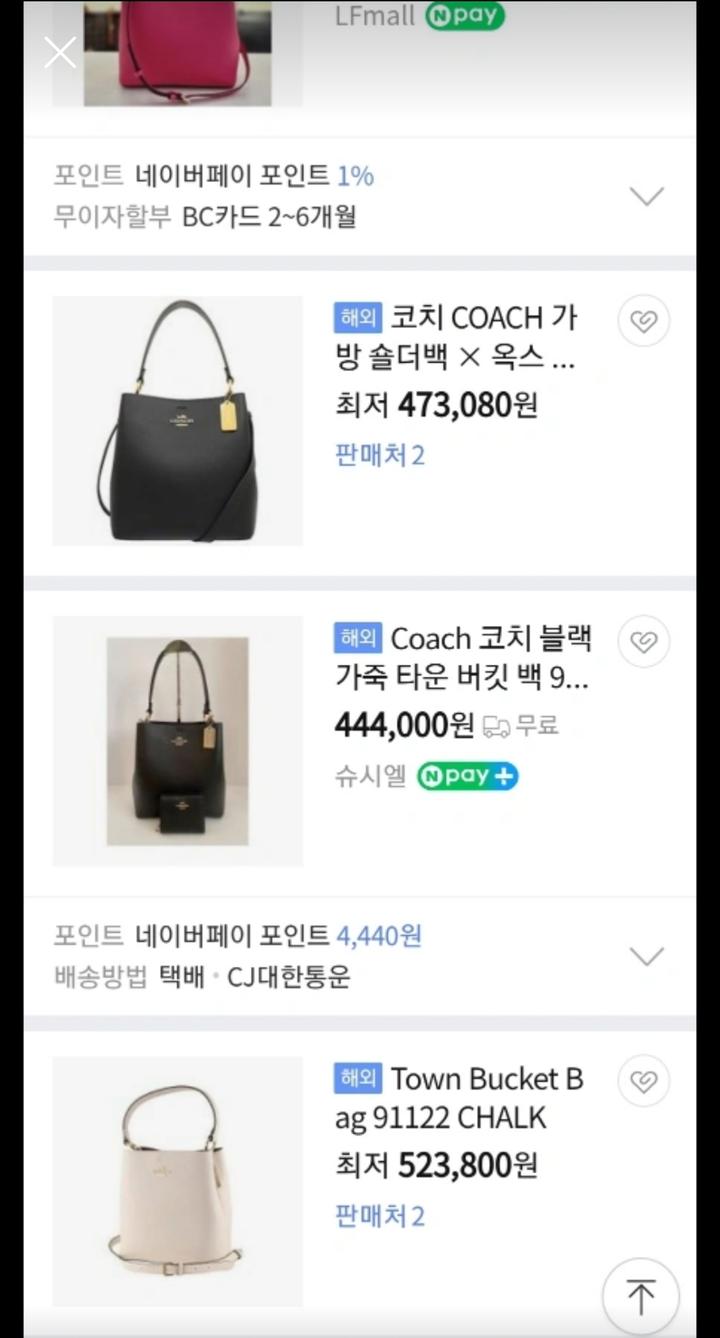View 판매처 2 for the 473,080원 bag

coord(379,456)
